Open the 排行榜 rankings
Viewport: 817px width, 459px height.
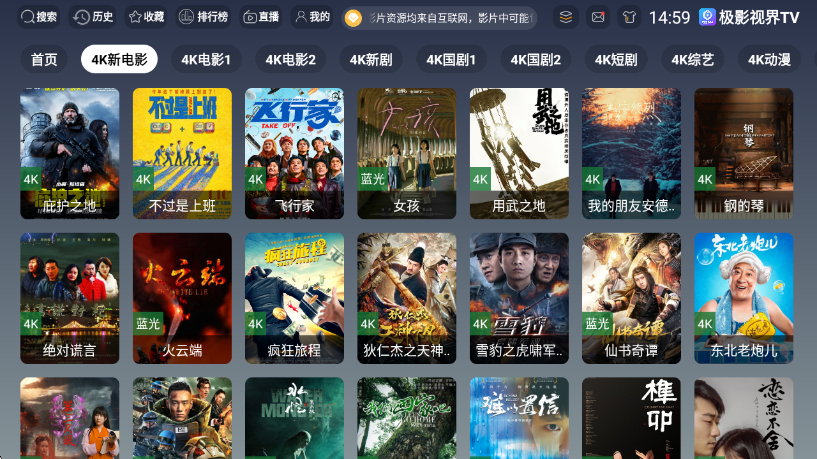[203, 17]
